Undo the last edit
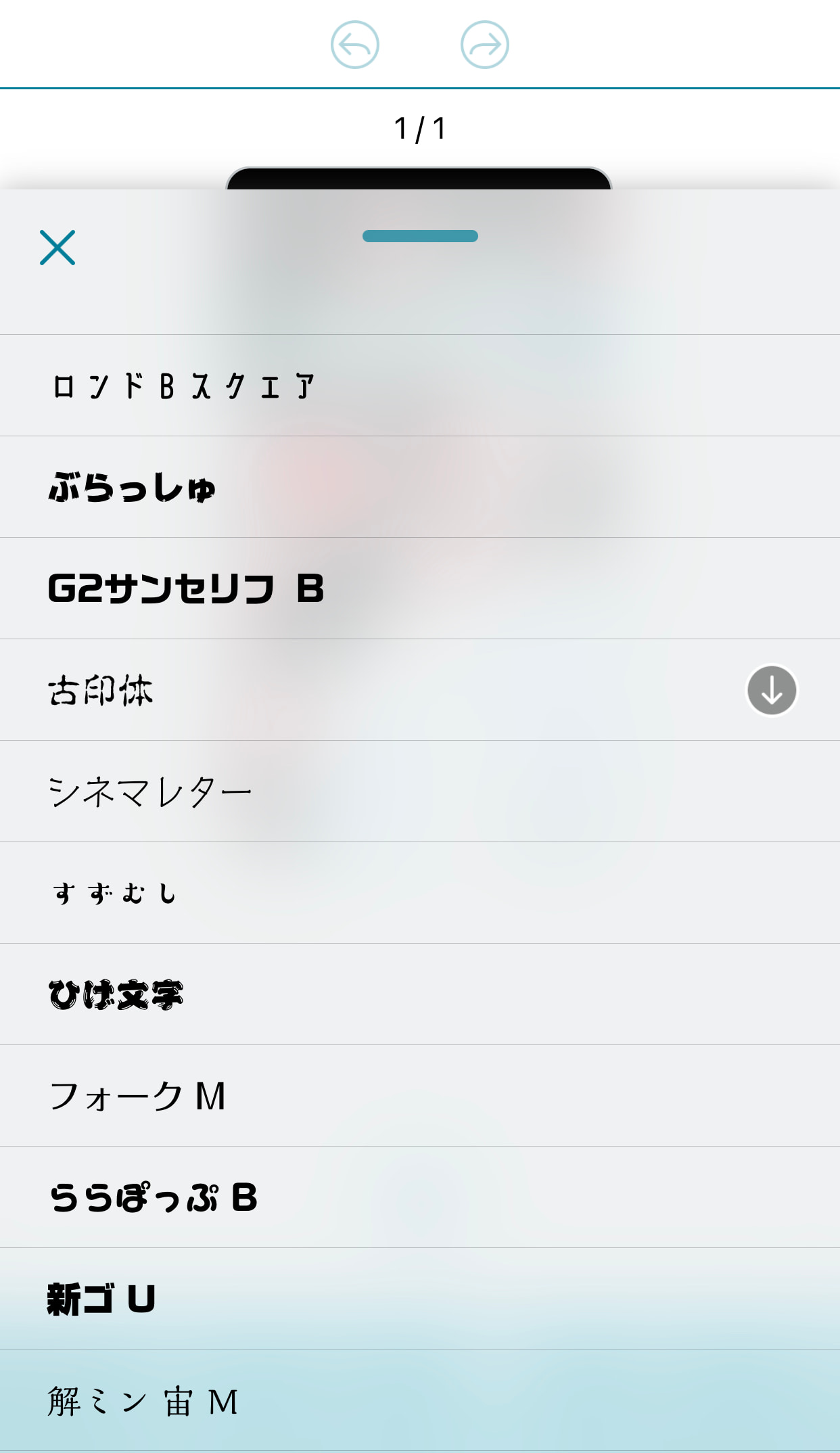The height and width of the screenshot is (1453, 840). 355,45
